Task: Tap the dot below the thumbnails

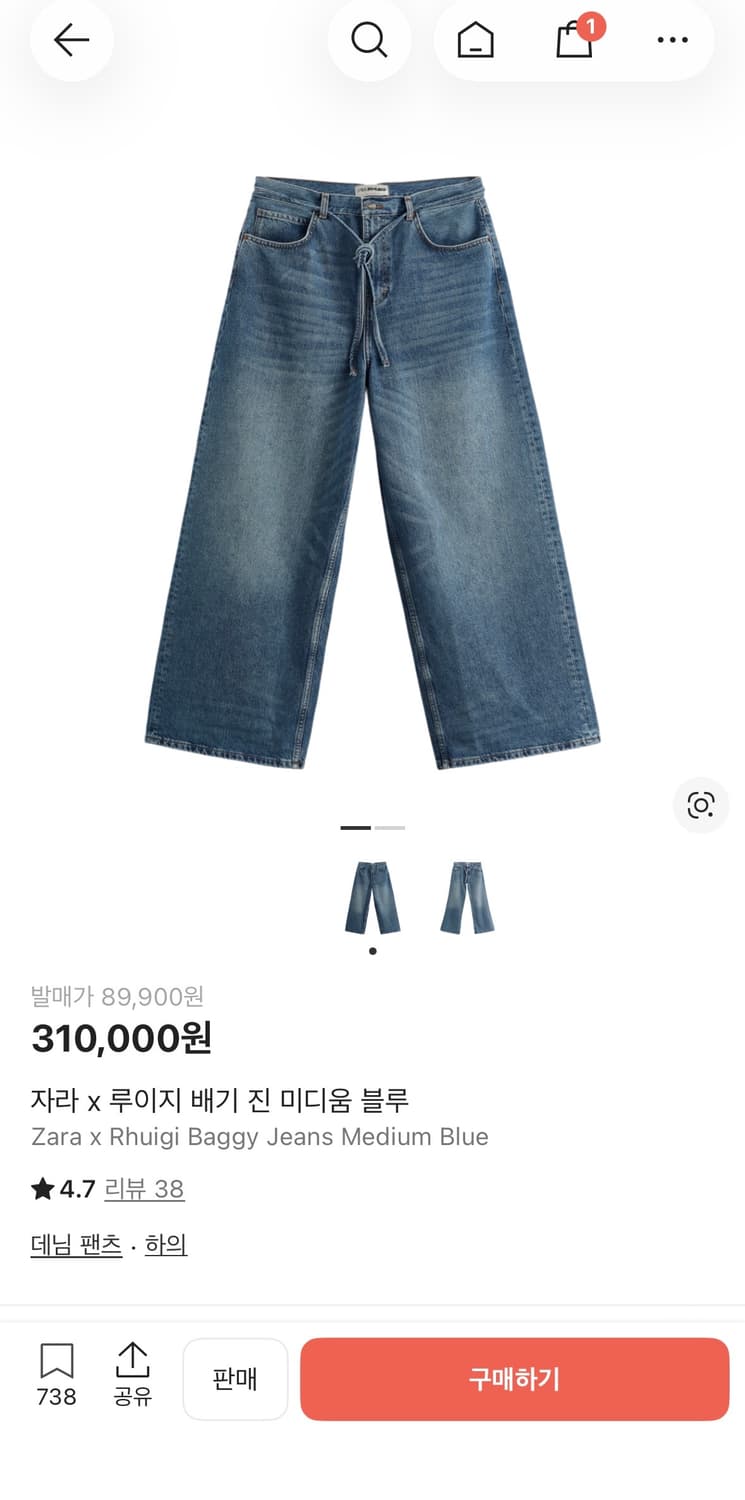Action: coord(373,951)
